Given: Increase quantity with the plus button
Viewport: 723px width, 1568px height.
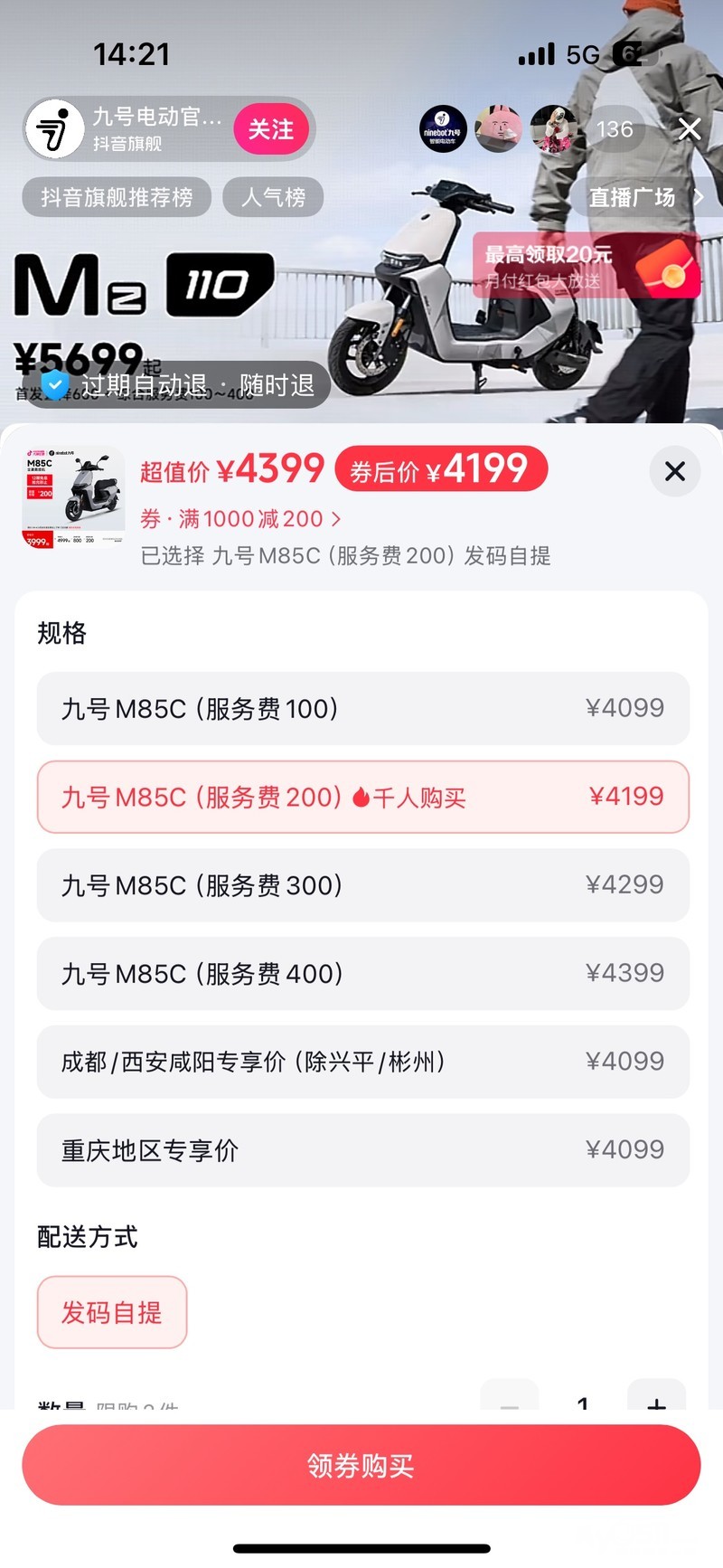Looking at the screenshot, I should click(656, 1398).
